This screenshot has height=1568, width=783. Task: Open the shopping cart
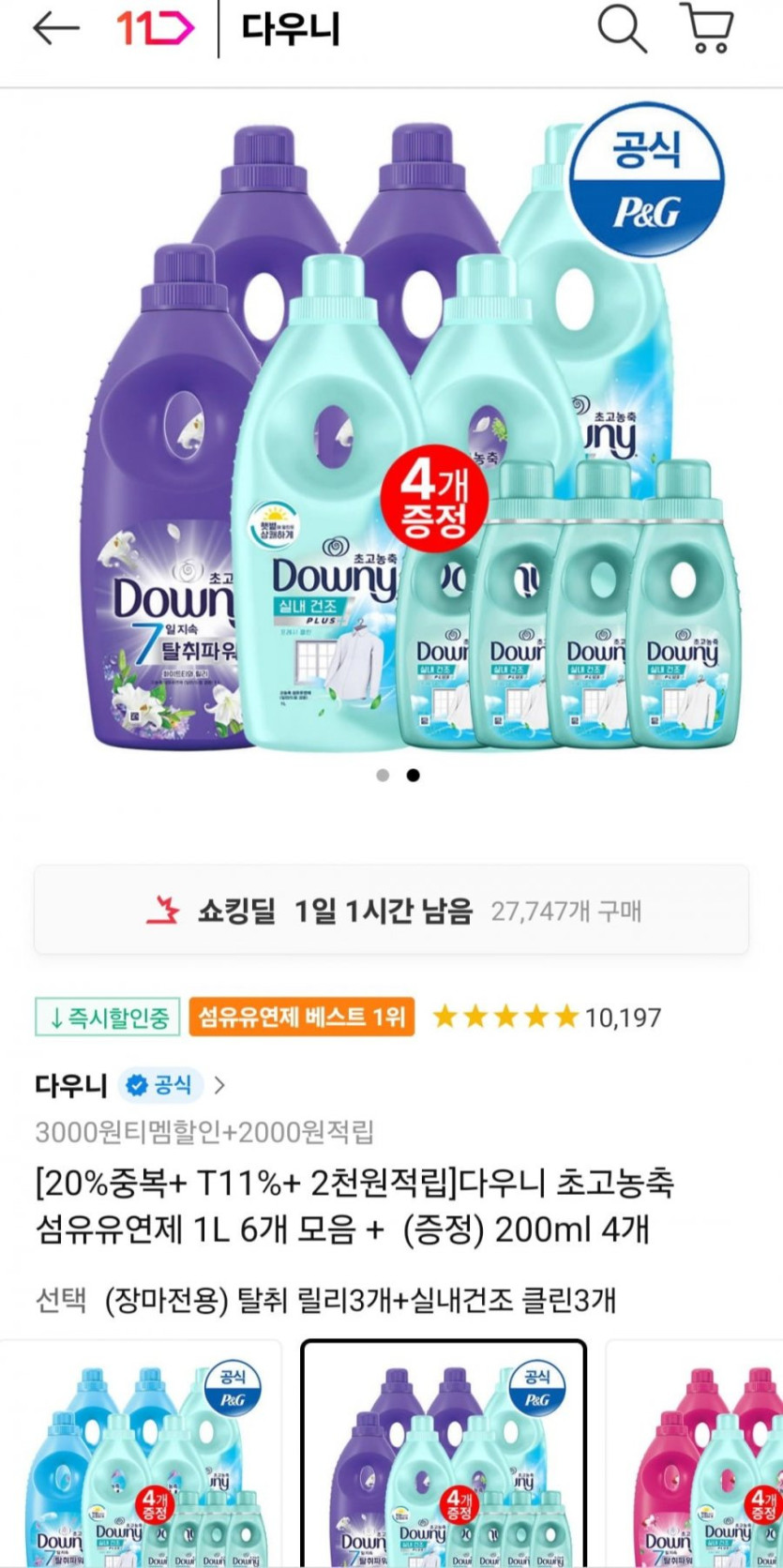708,29
